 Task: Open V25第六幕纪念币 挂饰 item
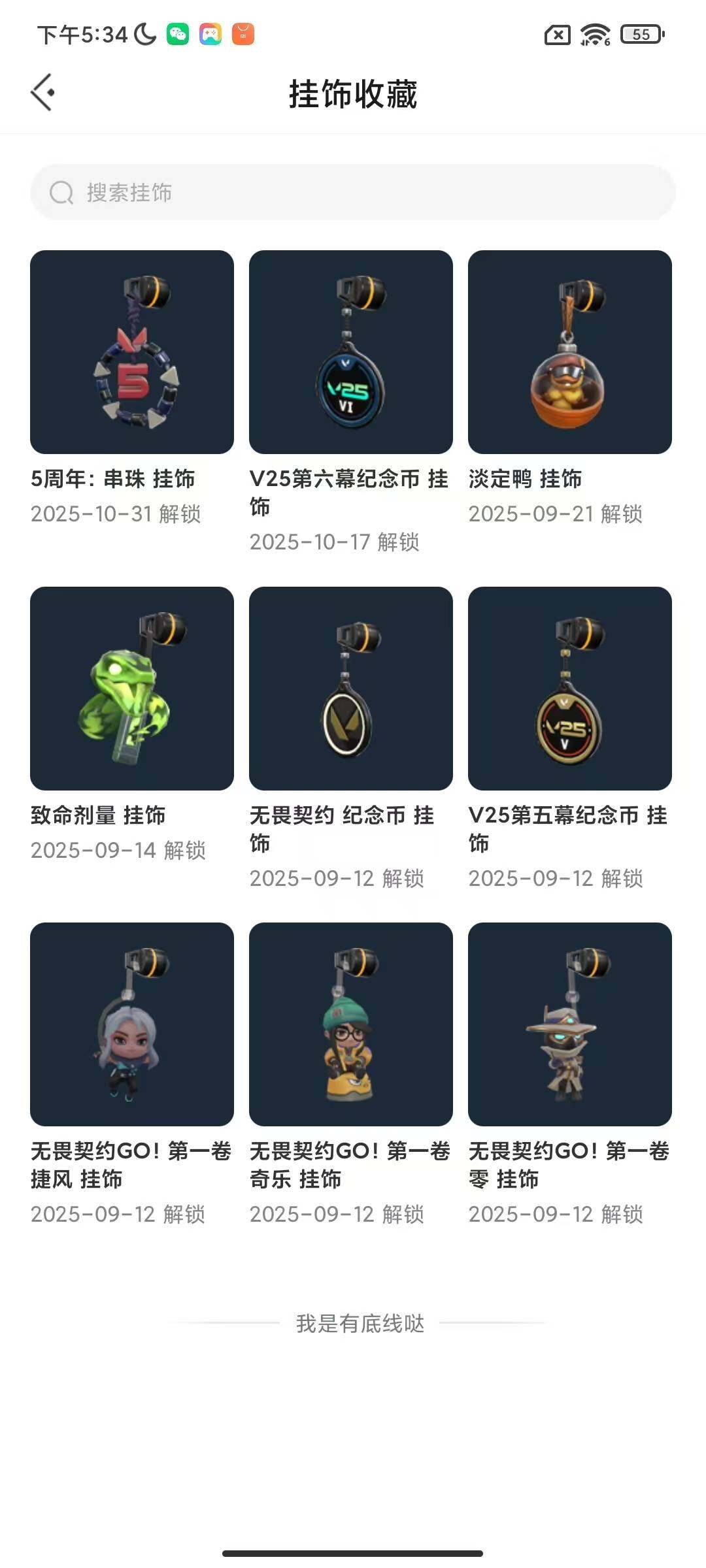[x=351, y=352]
